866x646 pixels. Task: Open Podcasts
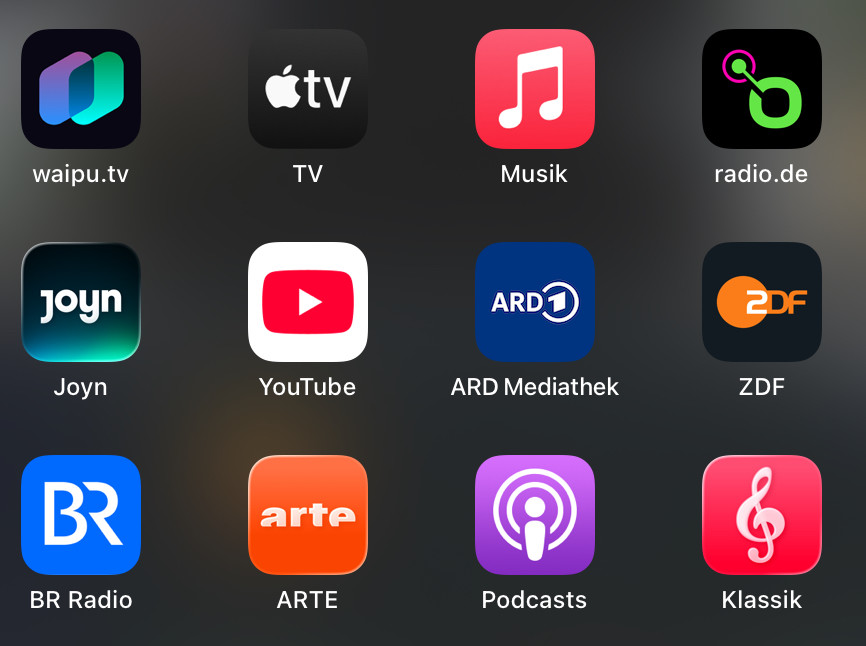(535, 515)
